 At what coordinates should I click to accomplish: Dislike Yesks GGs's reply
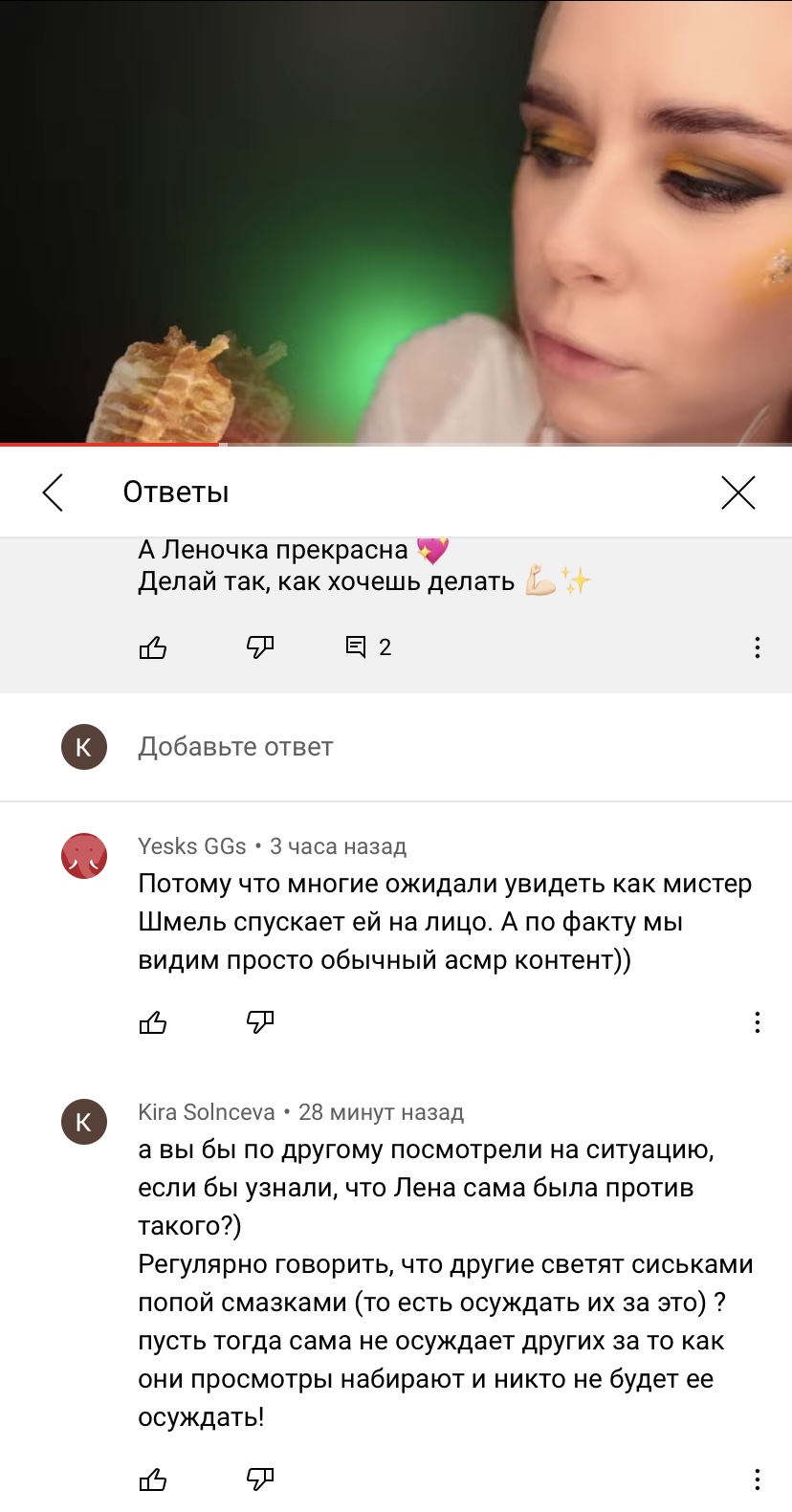click(x=260, y=1023)
